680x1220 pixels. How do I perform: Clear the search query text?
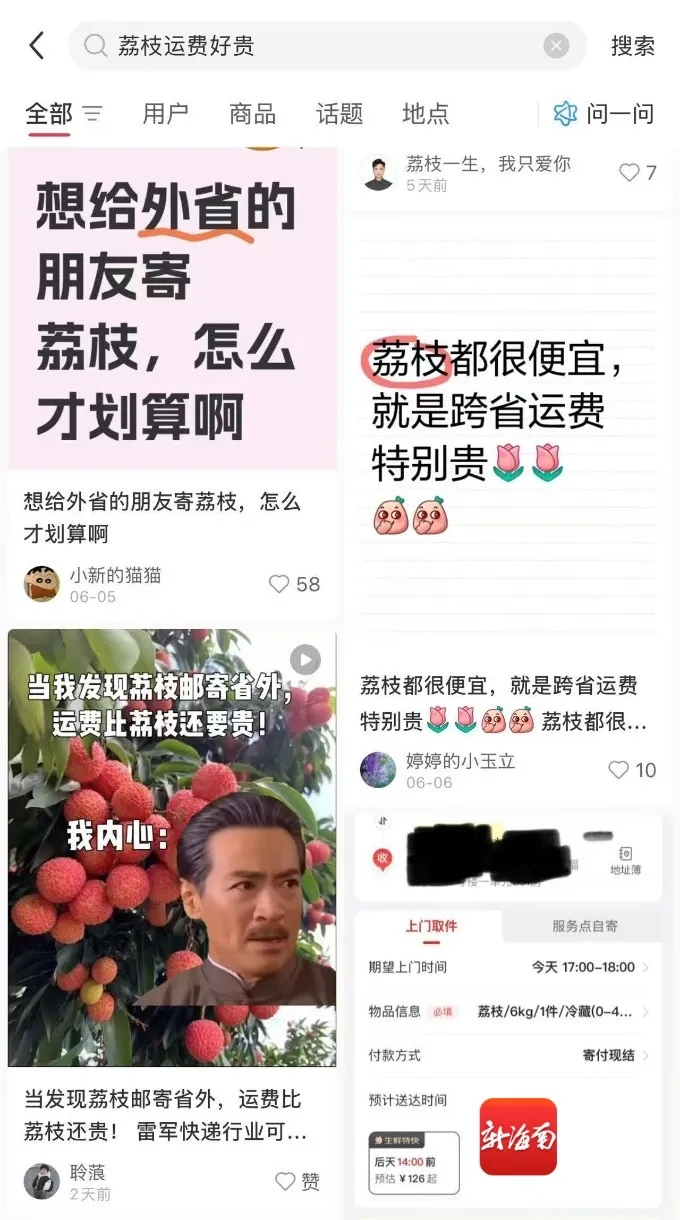(x=556, y=46)
